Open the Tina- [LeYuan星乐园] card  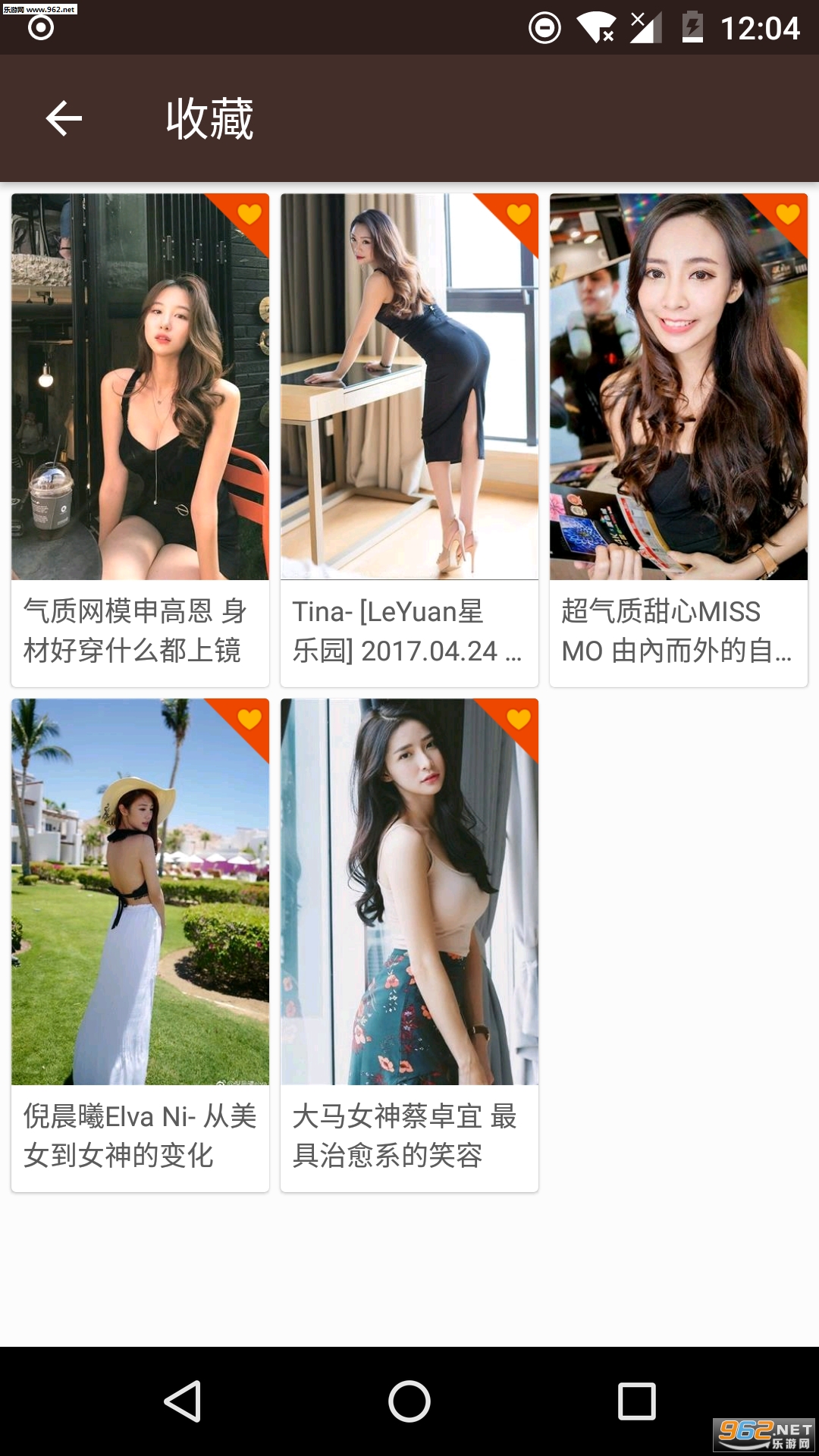[x=409, y=440]
